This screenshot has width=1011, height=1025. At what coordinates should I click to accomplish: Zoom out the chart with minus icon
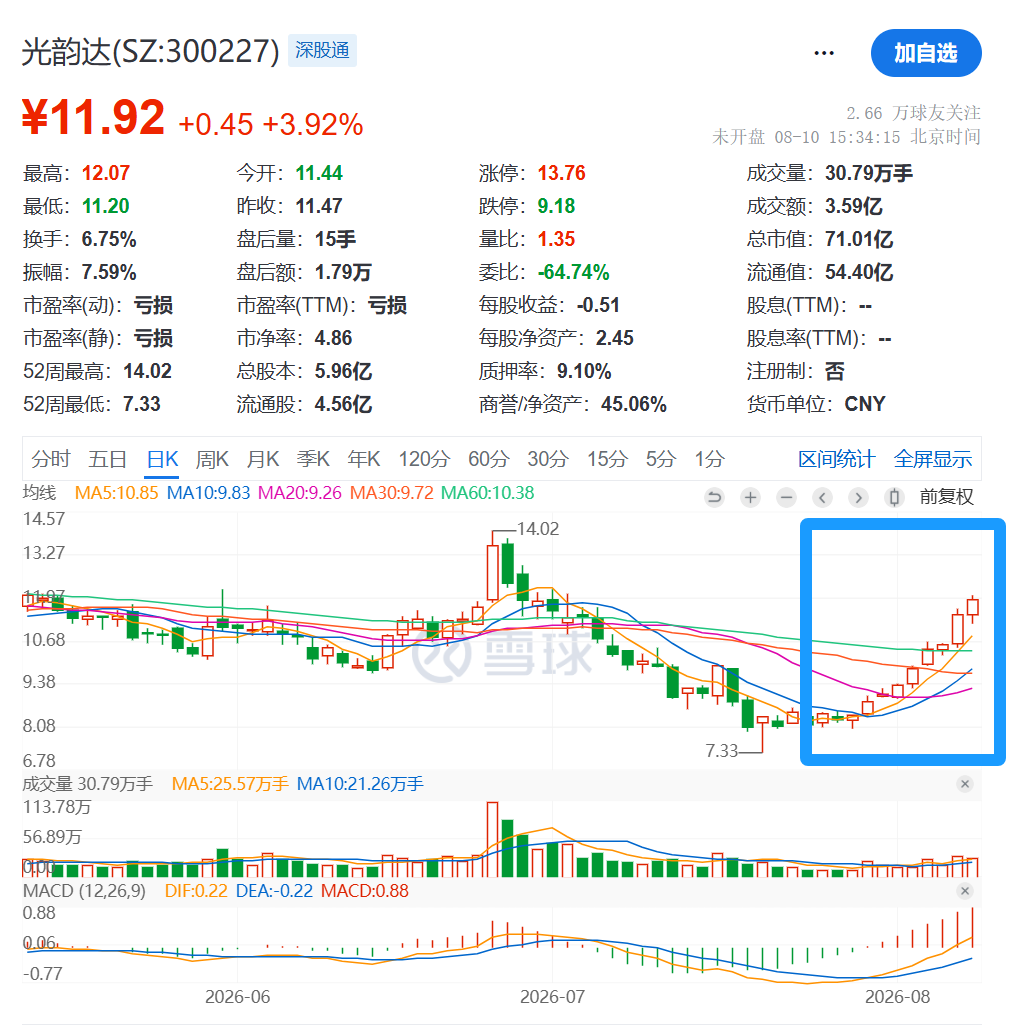[x=786, y=497]
